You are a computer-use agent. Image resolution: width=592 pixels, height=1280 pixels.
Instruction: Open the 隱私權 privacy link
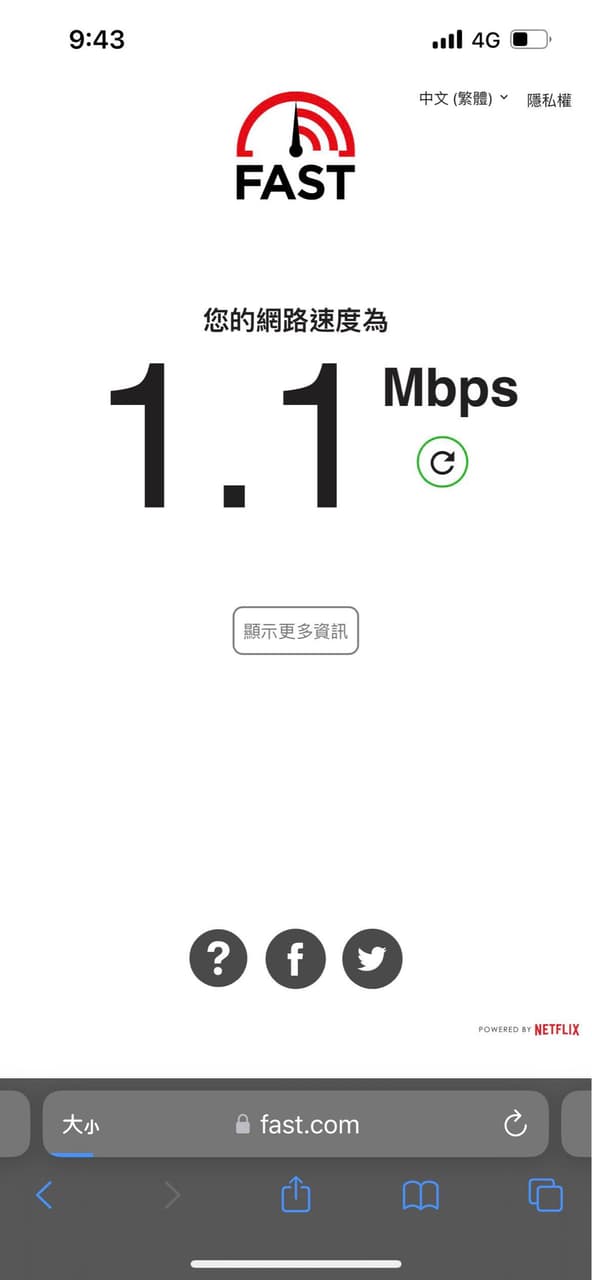(549, 100)
